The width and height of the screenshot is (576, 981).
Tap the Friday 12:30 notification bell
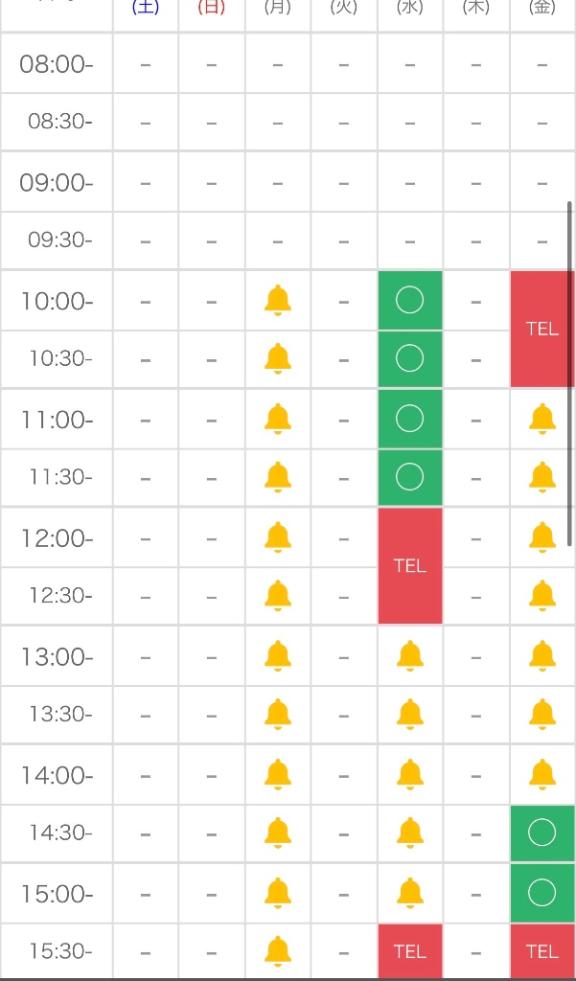(x=542, y=596)
